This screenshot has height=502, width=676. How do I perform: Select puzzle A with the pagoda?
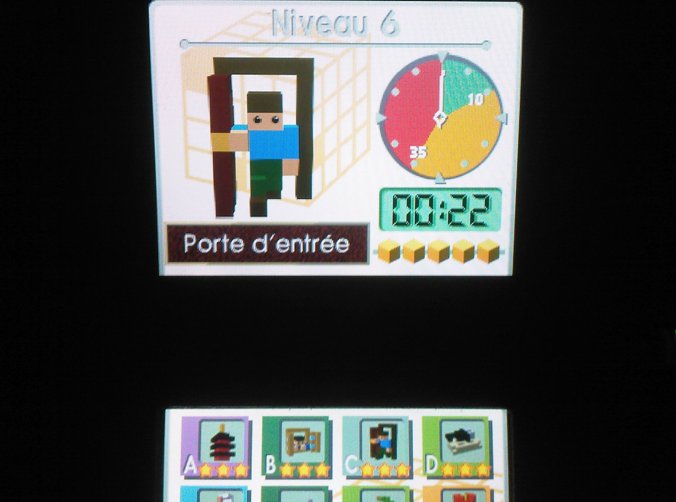pos(216,447)
